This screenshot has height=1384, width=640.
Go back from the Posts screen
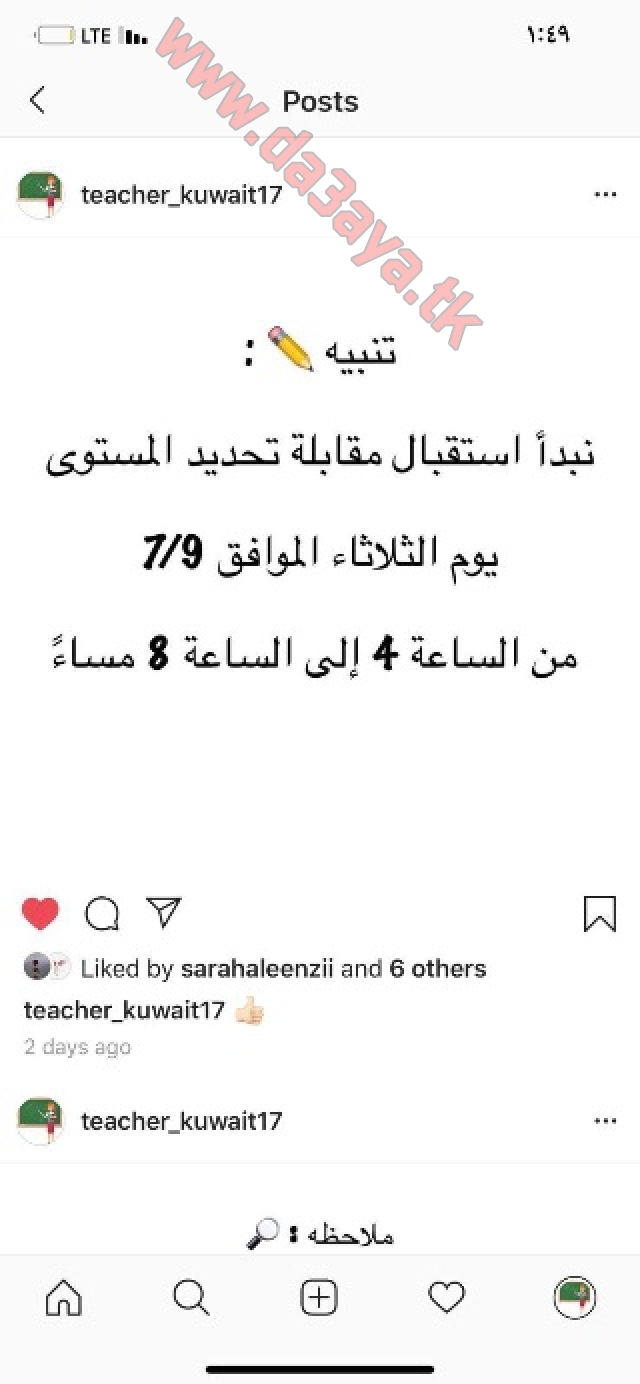(x=38, y=100)
